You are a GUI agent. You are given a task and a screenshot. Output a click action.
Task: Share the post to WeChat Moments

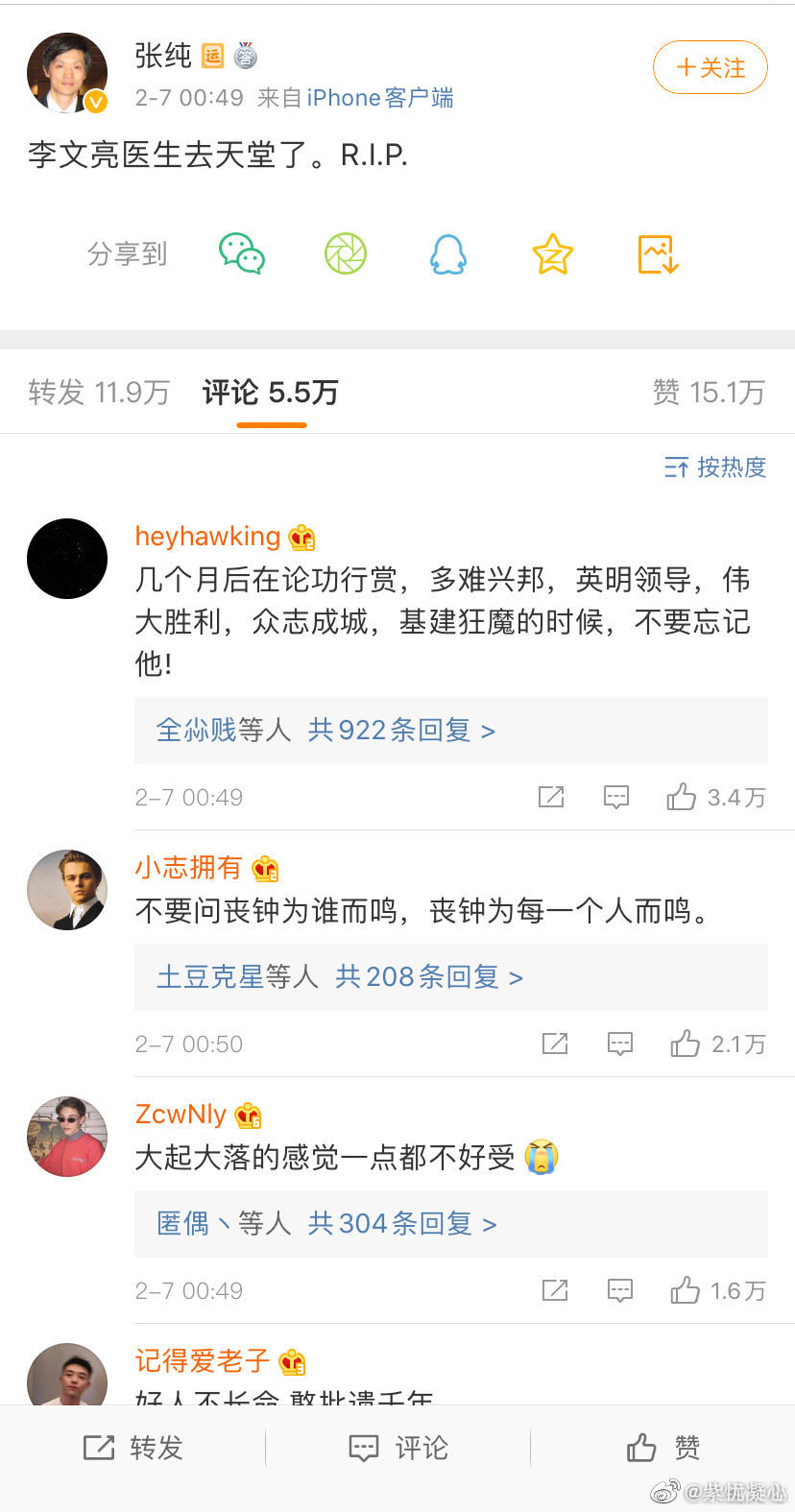coord(346,254)
